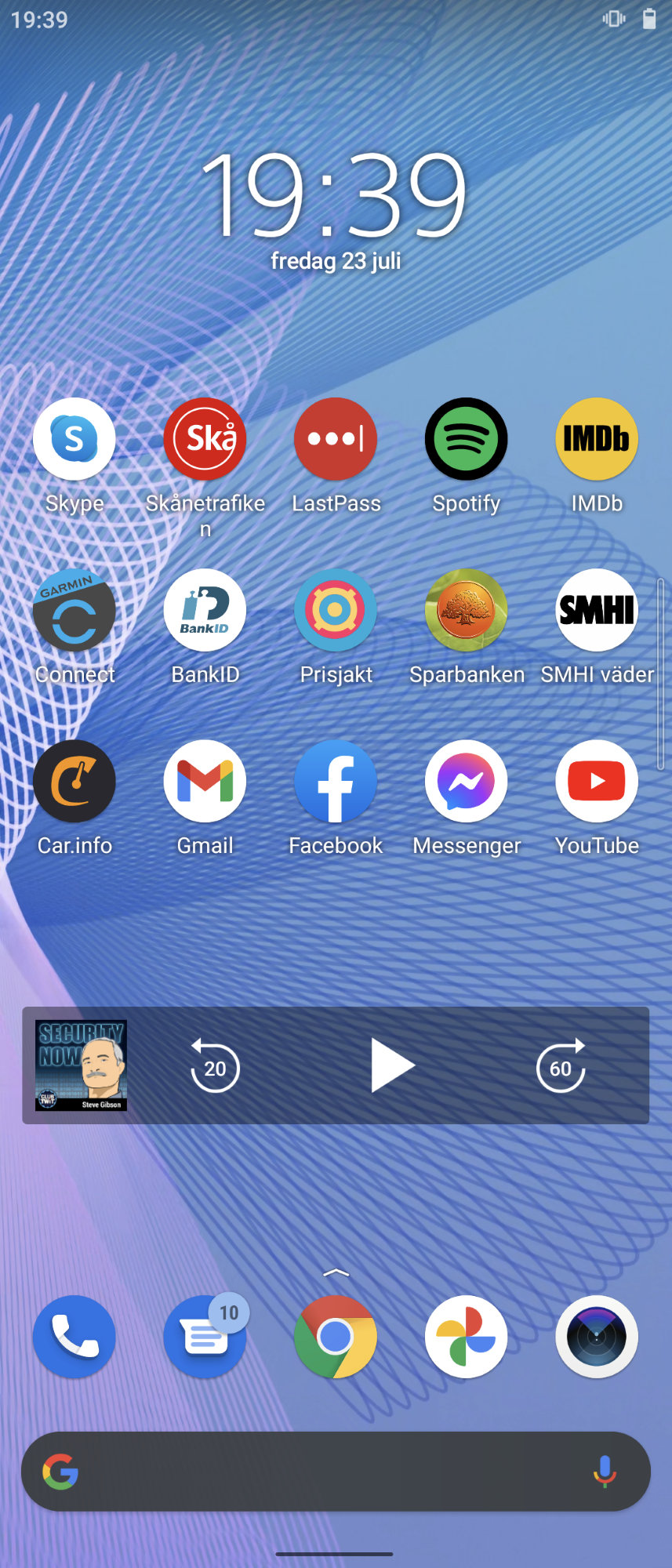Image resolution: width=672 pixels, height=1568 pixels.
Task: Open LastPass password manager
Action: pyautogui.click(x=336, y=439)
